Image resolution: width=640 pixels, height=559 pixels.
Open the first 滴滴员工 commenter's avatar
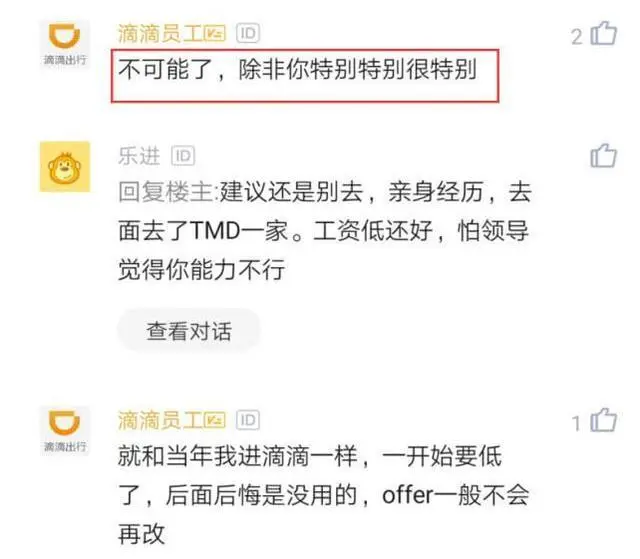click(65, 45)
